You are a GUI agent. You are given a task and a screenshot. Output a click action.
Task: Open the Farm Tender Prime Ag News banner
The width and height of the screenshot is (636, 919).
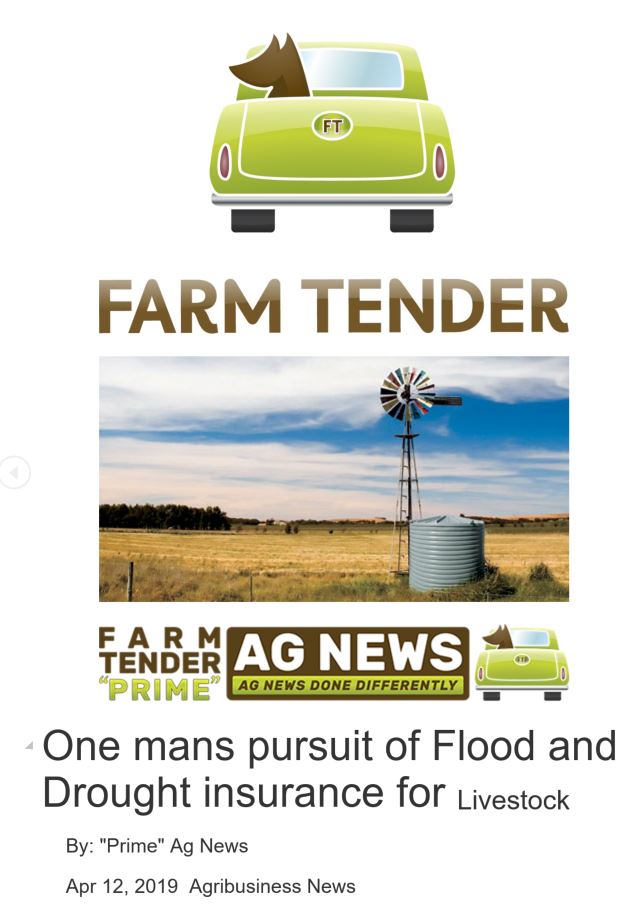tap(333, 663)
